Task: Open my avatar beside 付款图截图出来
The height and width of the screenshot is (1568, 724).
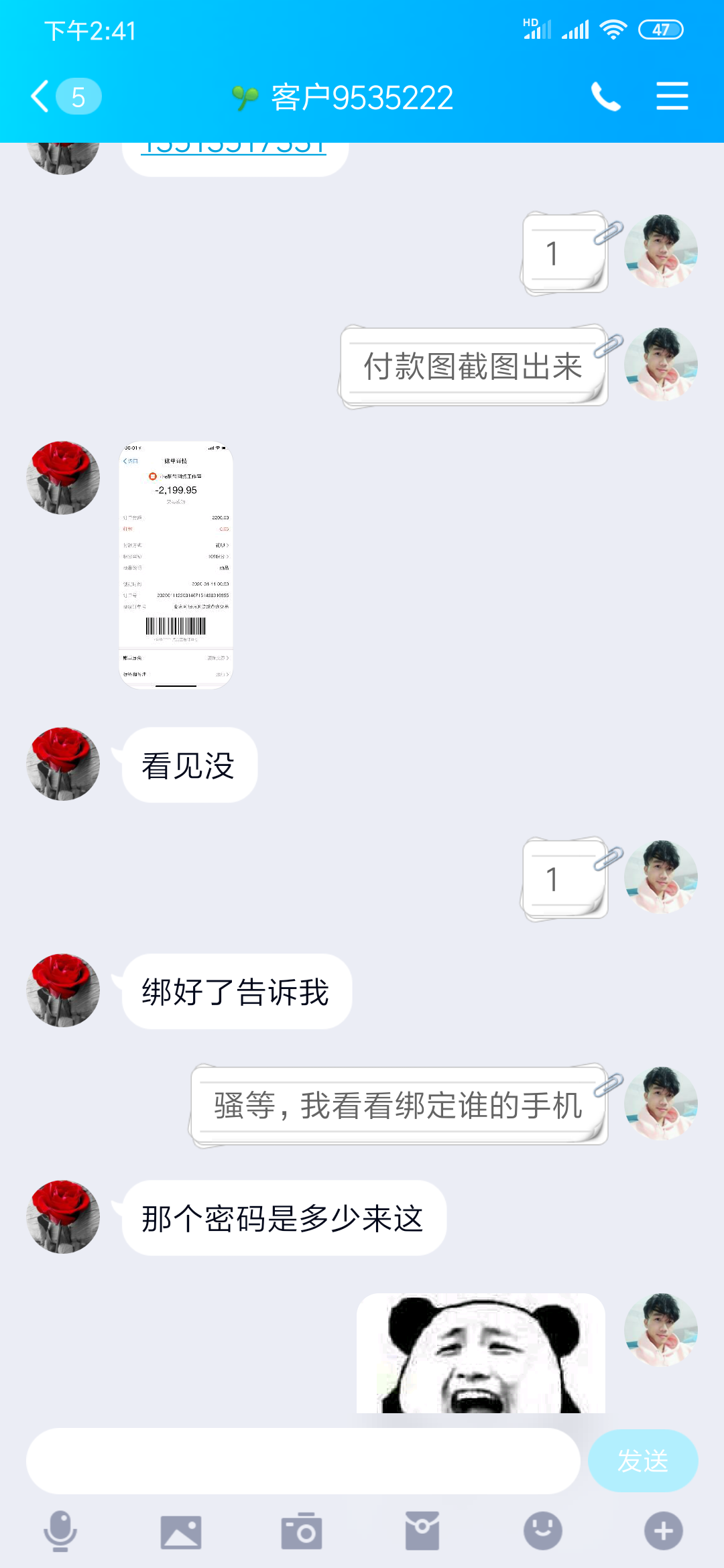Action: pyautogui.click(x=661, y=365)
